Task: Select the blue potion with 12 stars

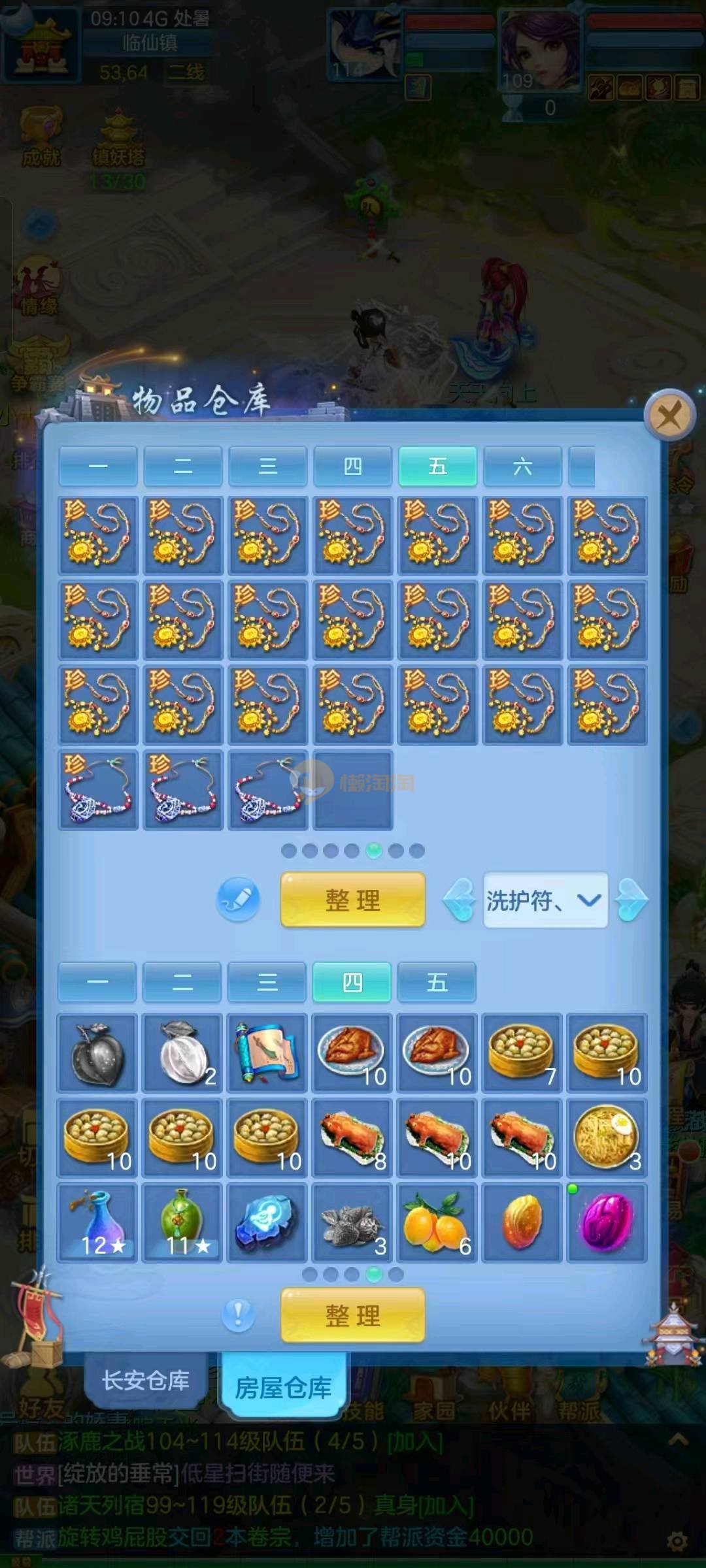Action: point(97,1222)
